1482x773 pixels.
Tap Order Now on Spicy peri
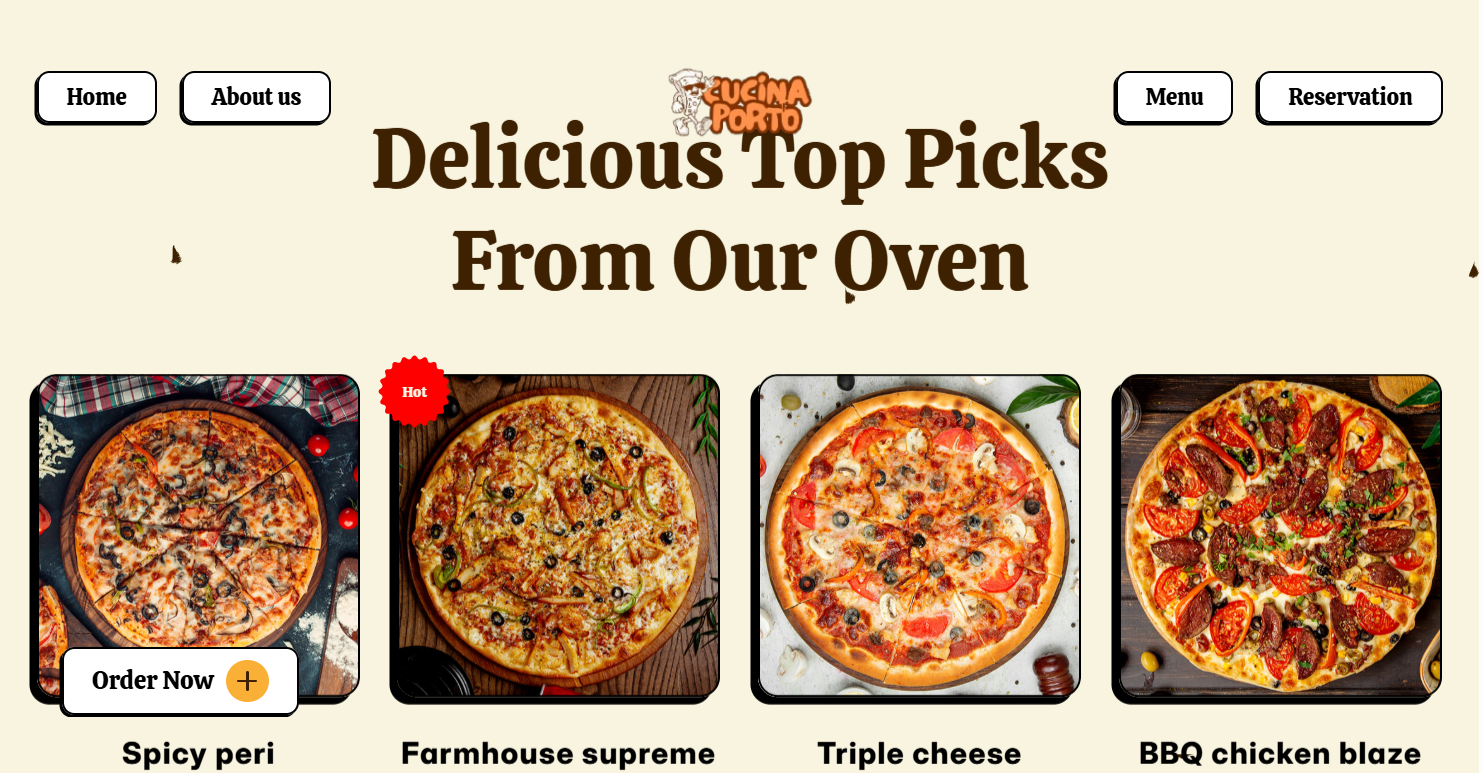pos(180,681)
